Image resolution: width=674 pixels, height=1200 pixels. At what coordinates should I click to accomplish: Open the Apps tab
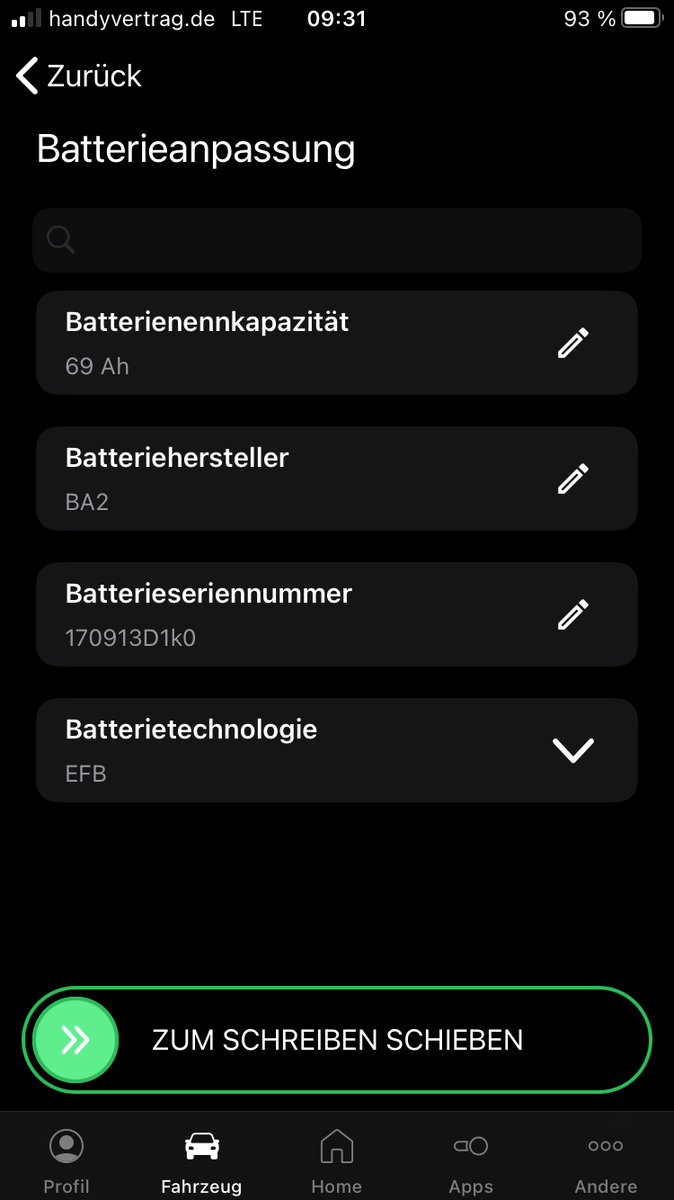tap(471, 1160)
